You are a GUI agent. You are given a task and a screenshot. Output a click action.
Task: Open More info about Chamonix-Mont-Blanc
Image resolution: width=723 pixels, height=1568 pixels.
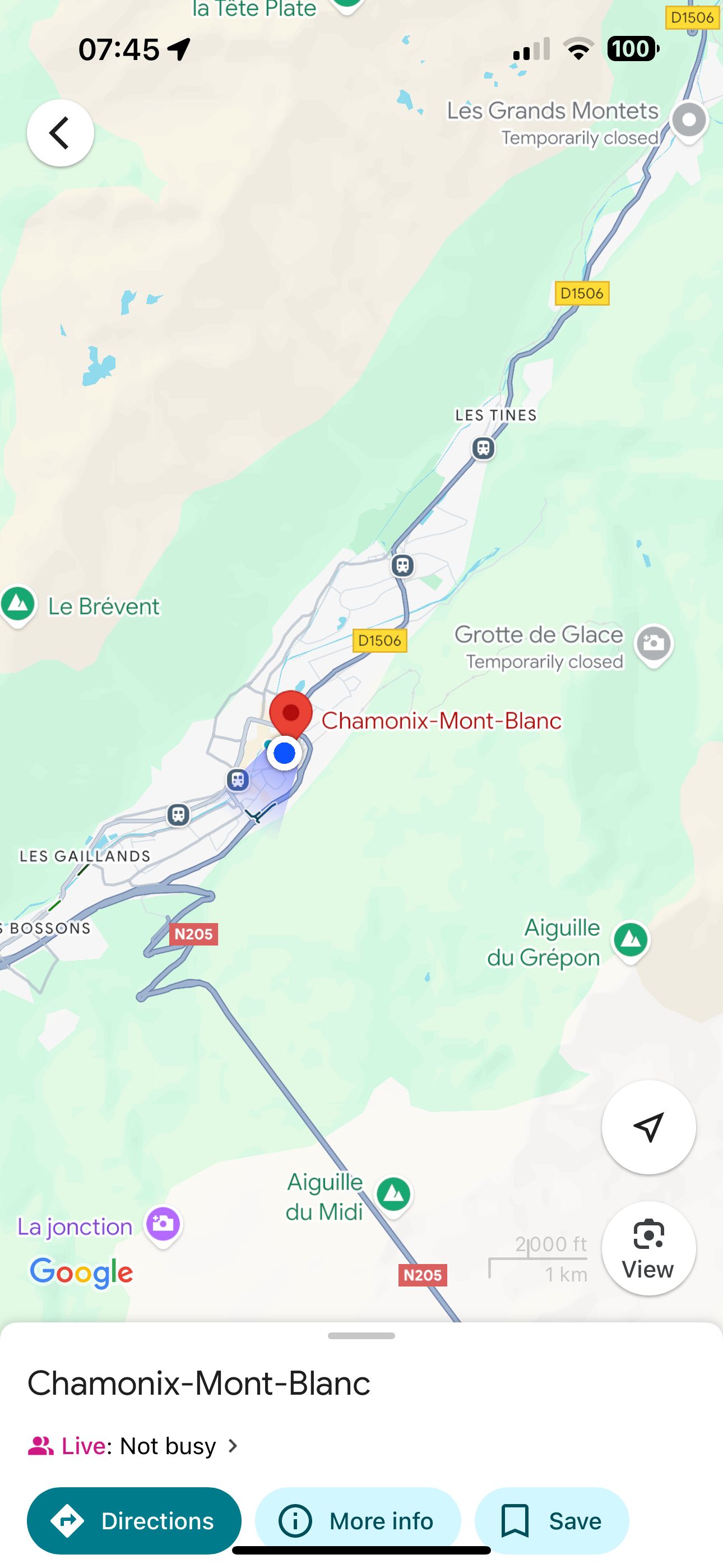(358, 1520)
